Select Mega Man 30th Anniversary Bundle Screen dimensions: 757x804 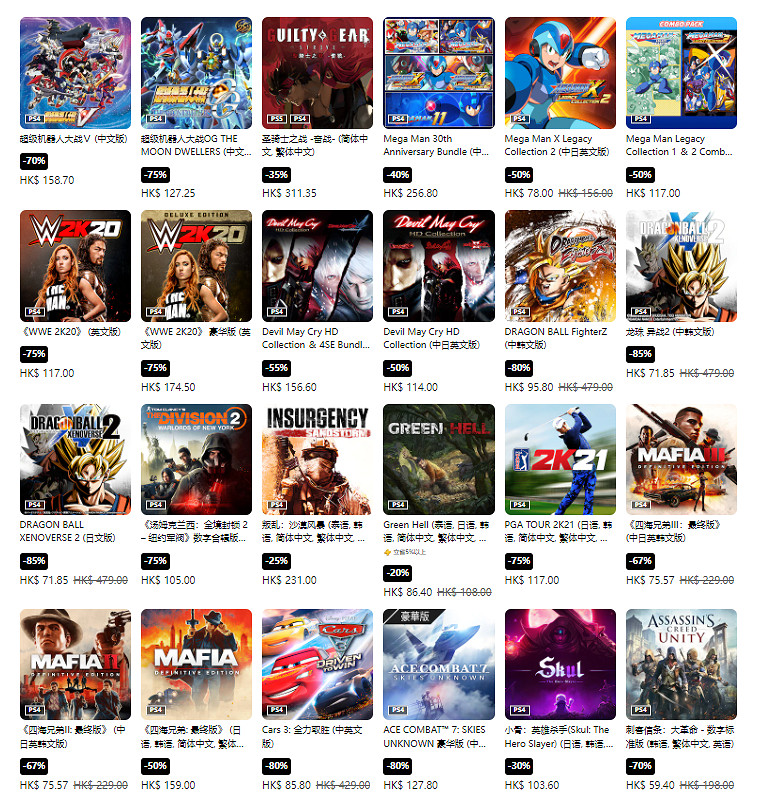coord(439,73)
